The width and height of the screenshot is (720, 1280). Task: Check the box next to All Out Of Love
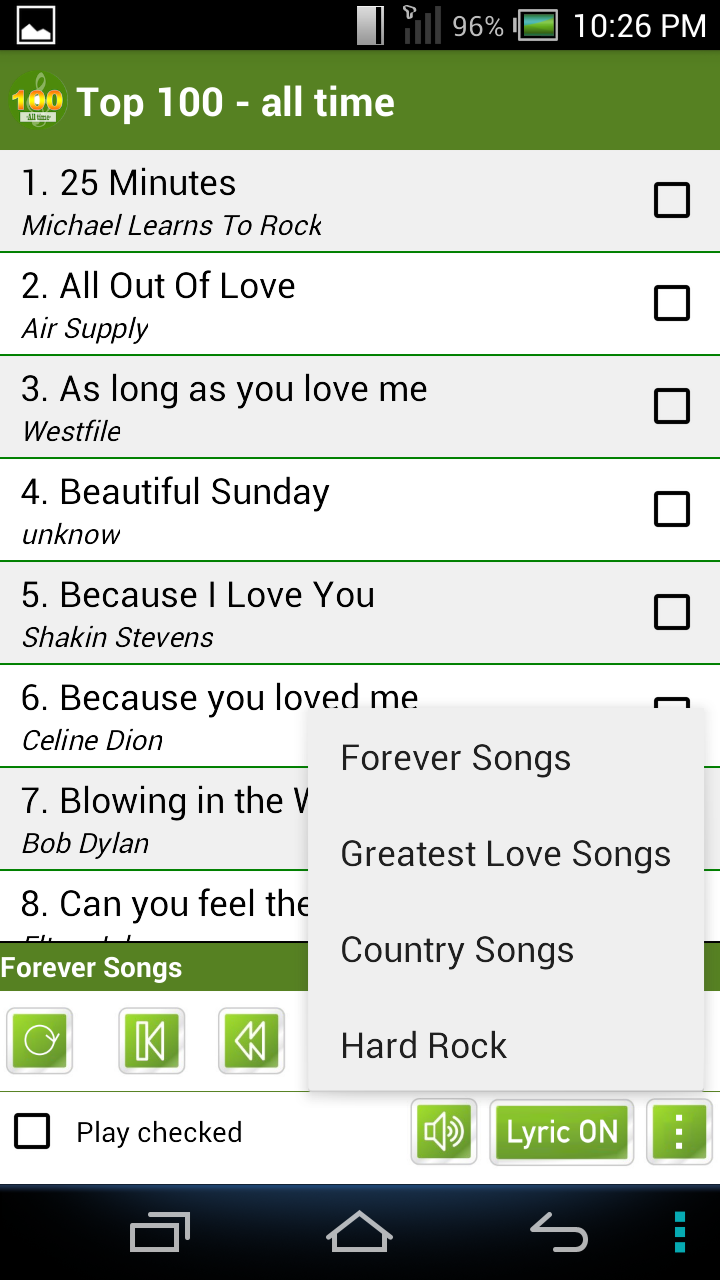click(672, 302)
